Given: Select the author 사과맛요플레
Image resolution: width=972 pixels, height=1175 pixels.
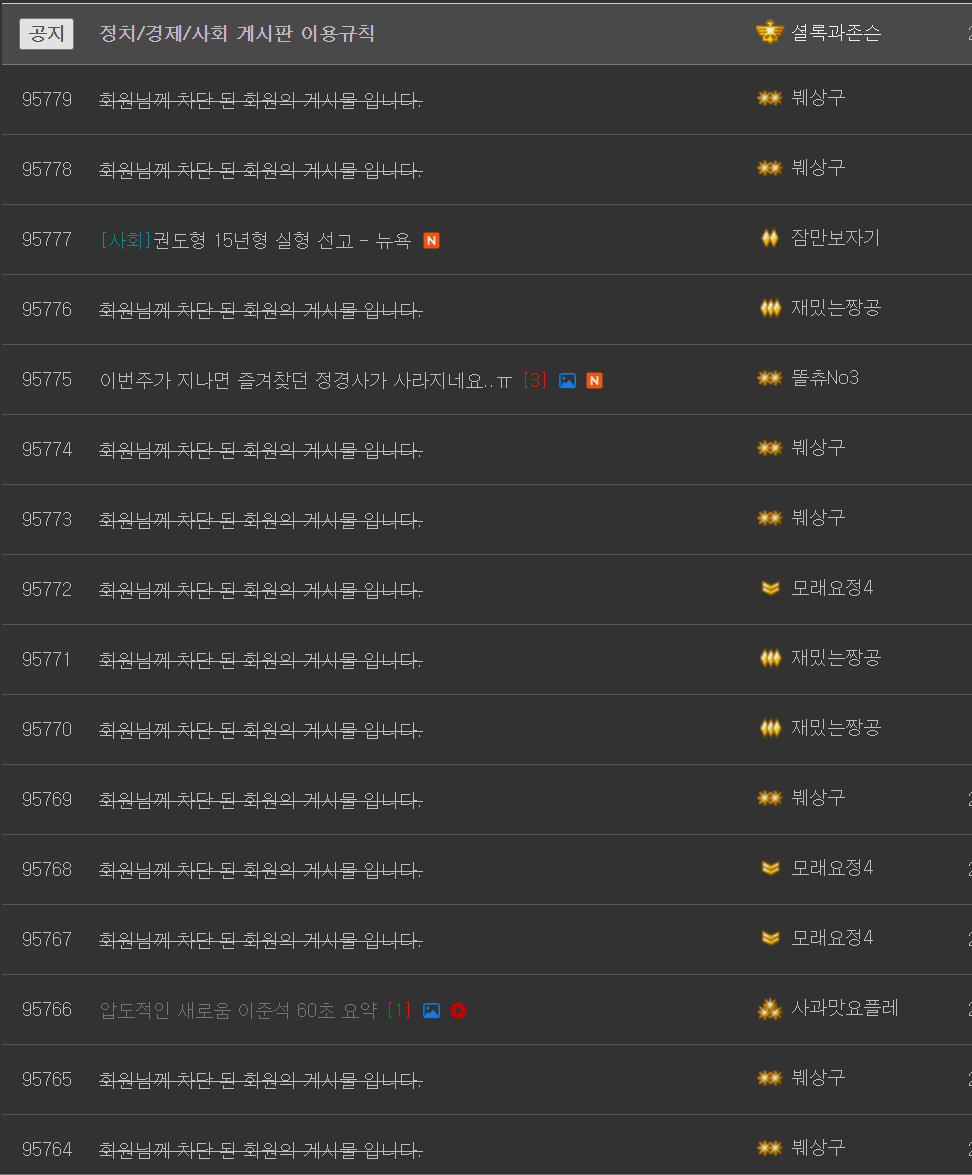Looking at the screenshot, I should (845, 1008).
